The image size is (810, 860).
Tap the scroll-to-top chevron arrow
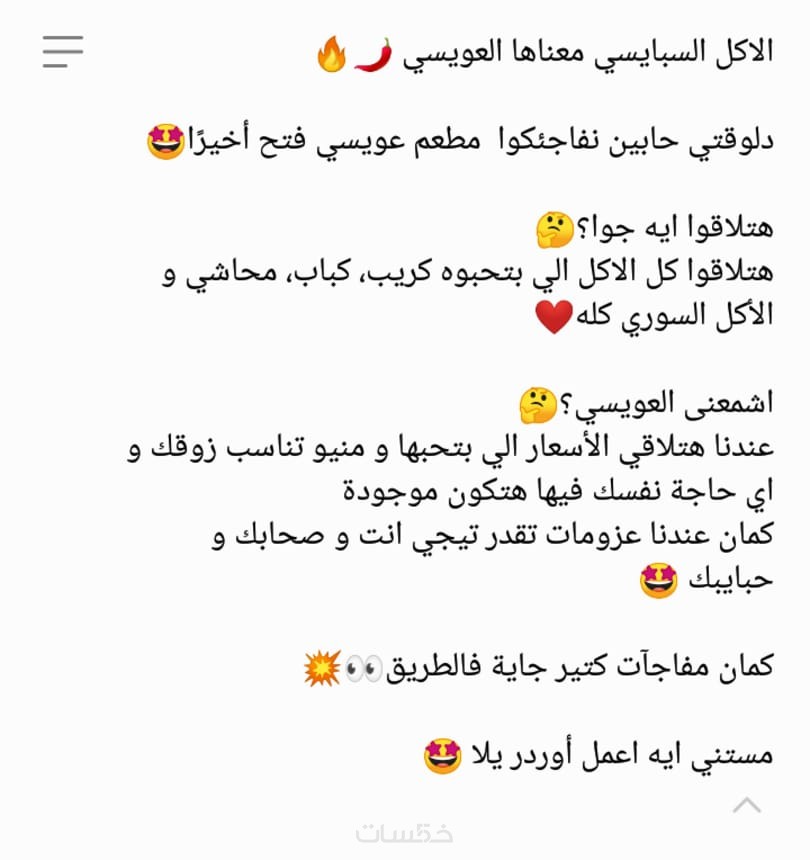pyautogui.click(x=746, y=805)
